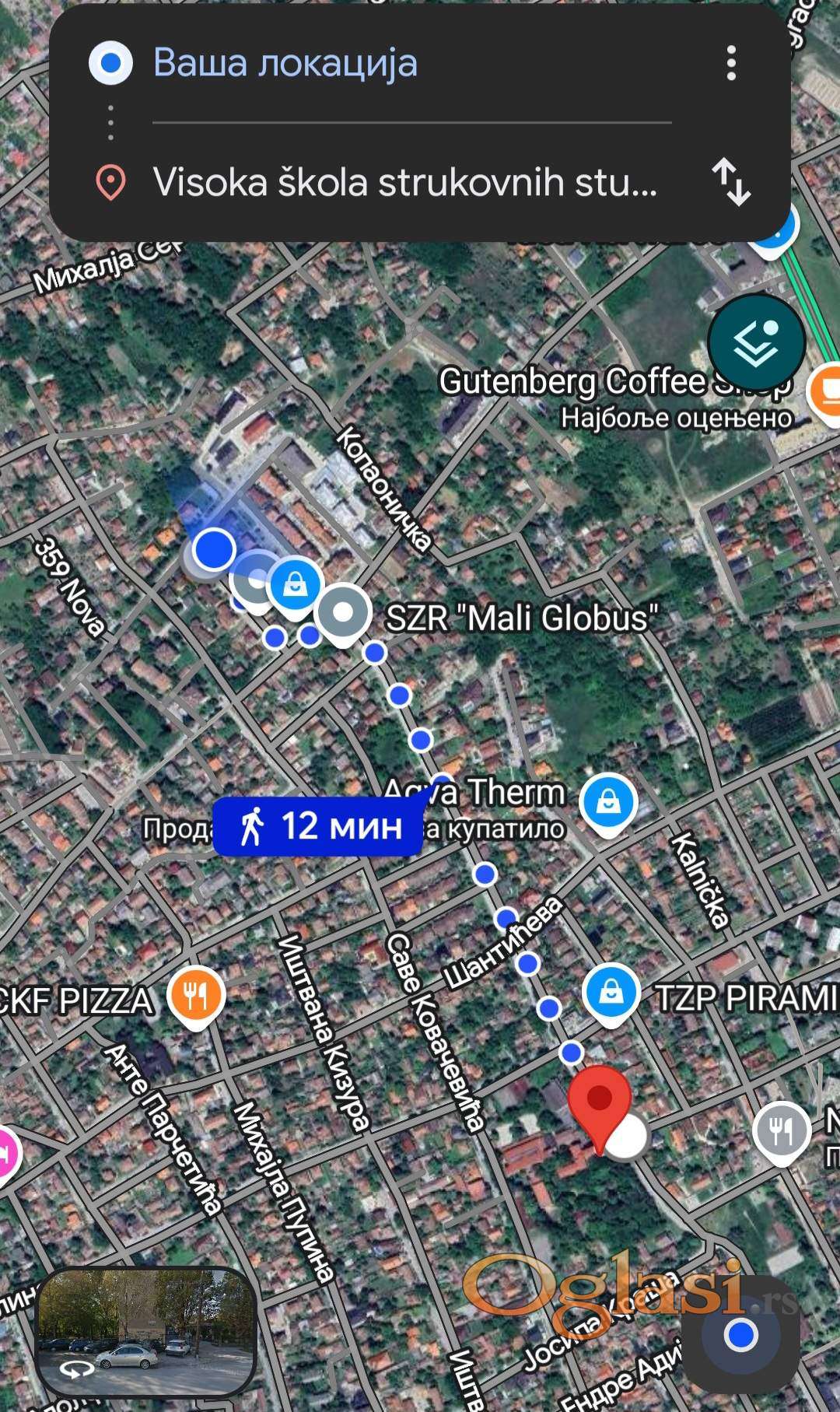Open the SZR "Mali Globus" pin
Image resolution: width=840 pixels, height=1412 pixels.
(x=344, y=613)
